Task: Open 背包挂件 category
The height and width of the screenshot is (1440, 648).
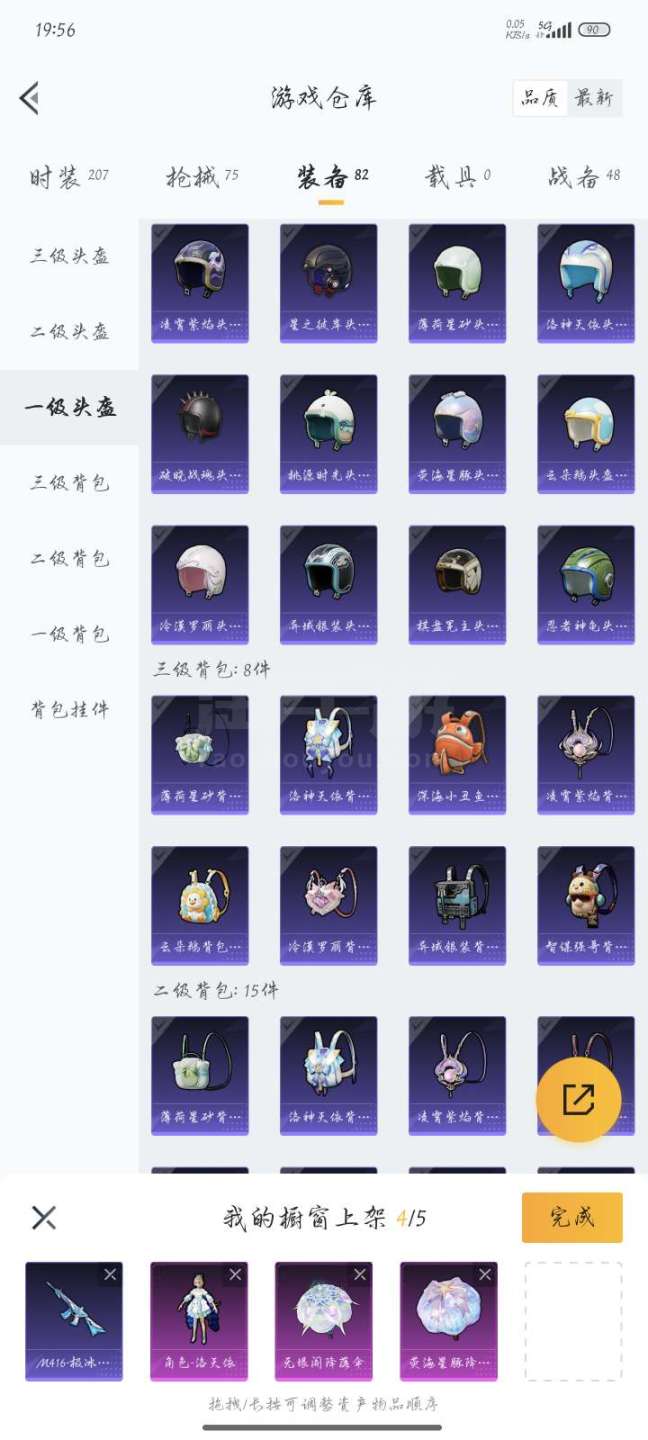Action: [69, 711]
